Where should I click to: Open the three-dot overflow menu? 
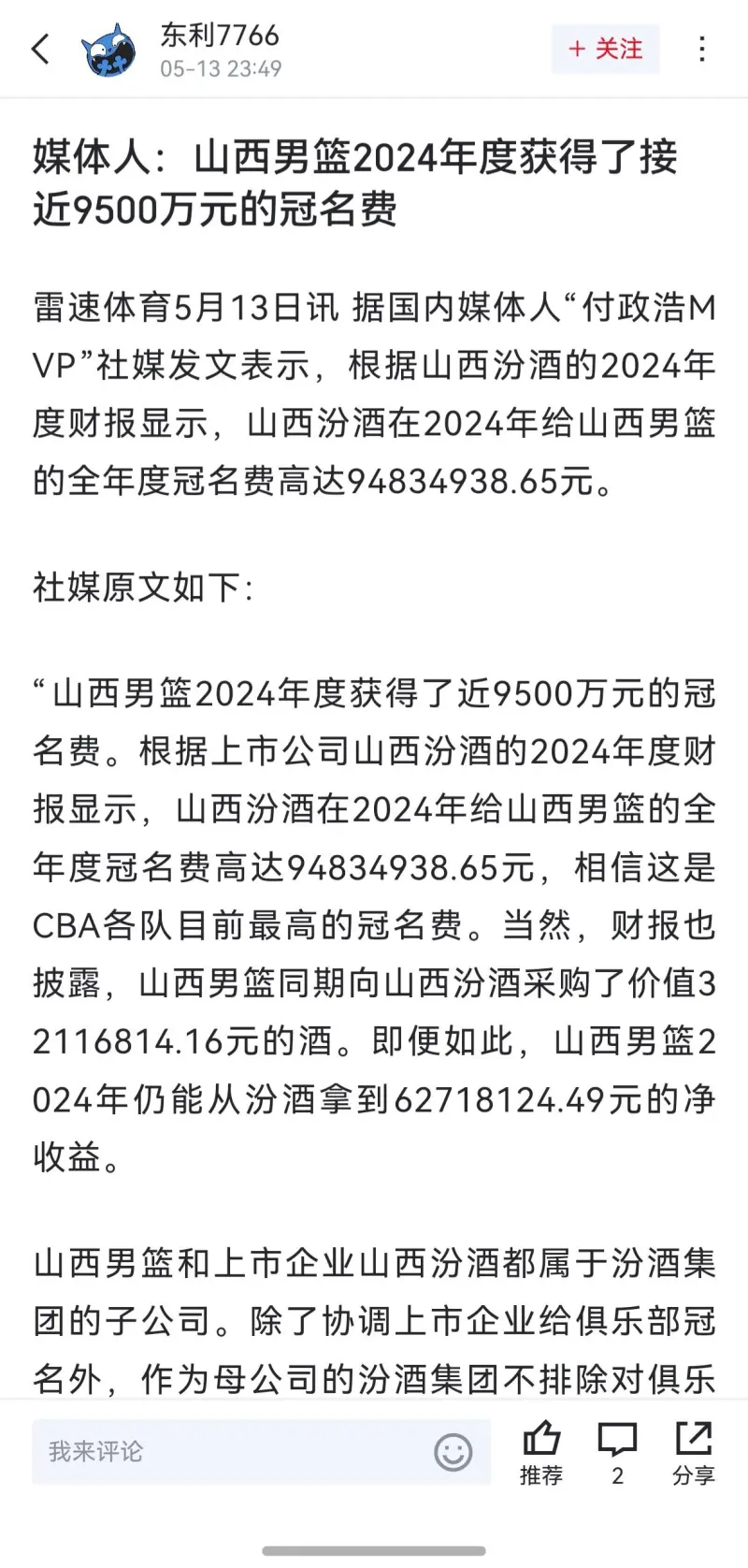tap(701, 49)
